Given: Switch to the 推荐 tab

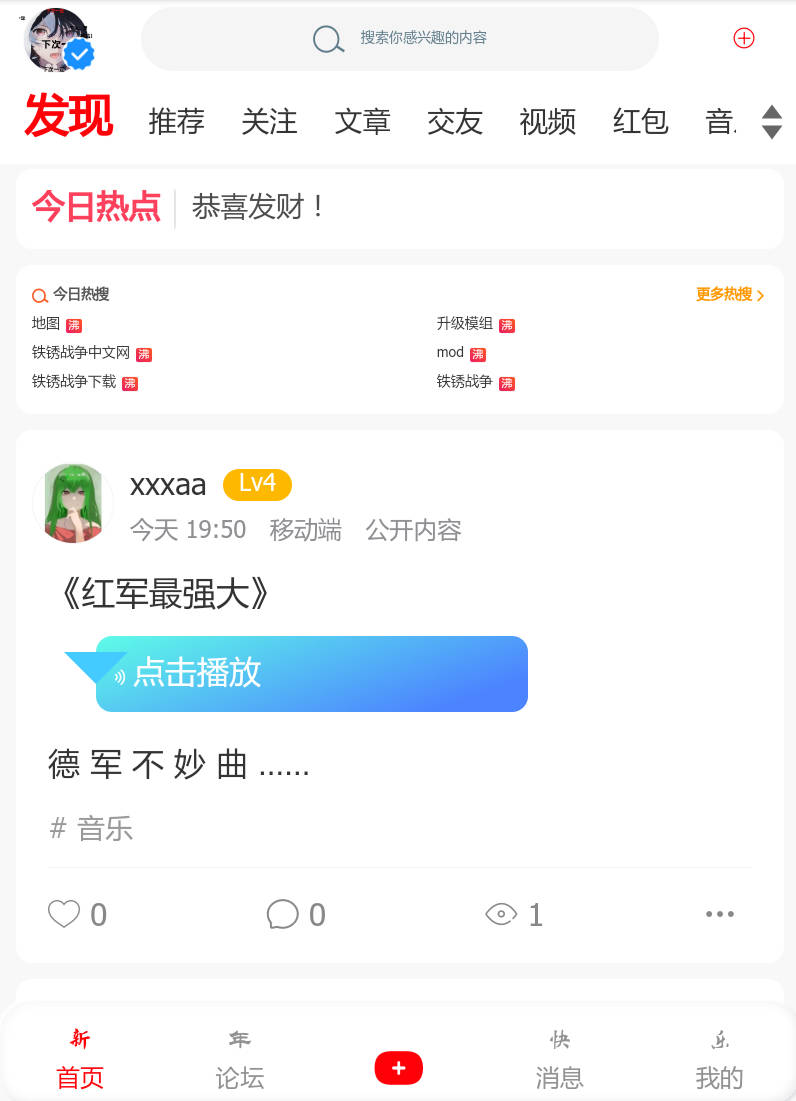Looking at the screenshot, I should pyautogui.click(x=176, y=121).
